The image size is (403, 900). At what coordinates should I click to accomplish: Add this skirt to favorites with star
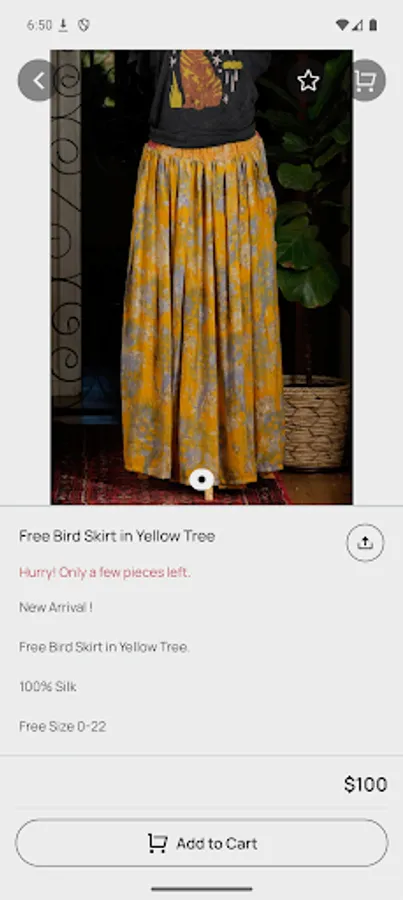point(308,81)
